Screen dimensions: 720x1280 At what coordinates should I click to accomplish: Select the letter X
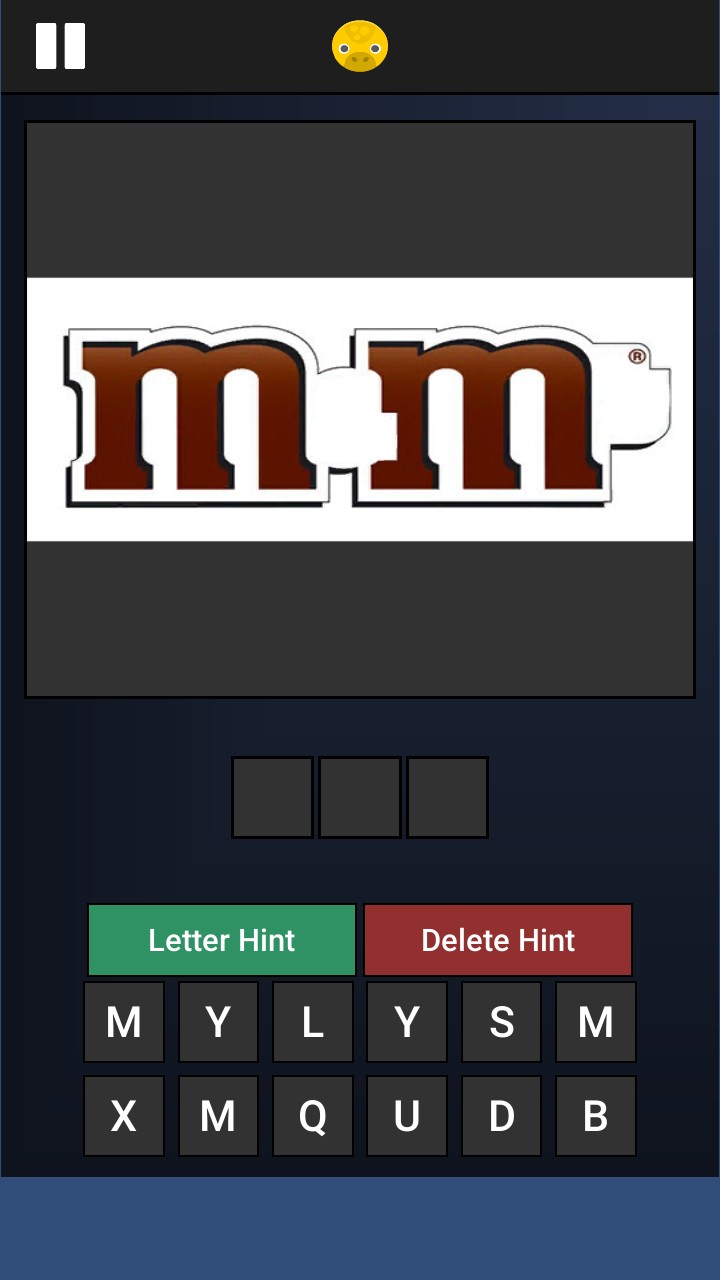[x=124, y=1116]
